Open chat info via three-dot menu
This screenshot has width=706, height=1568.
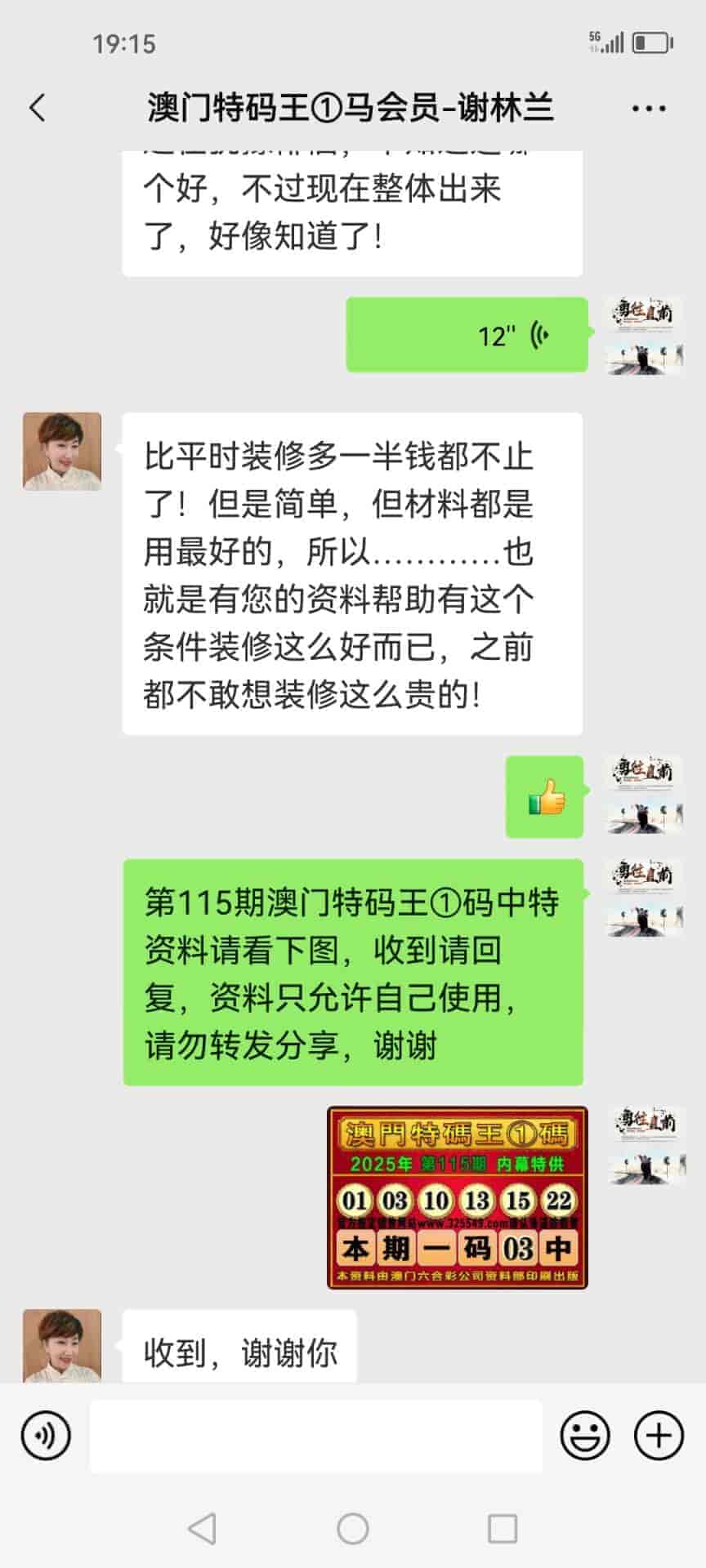[648, 108]
